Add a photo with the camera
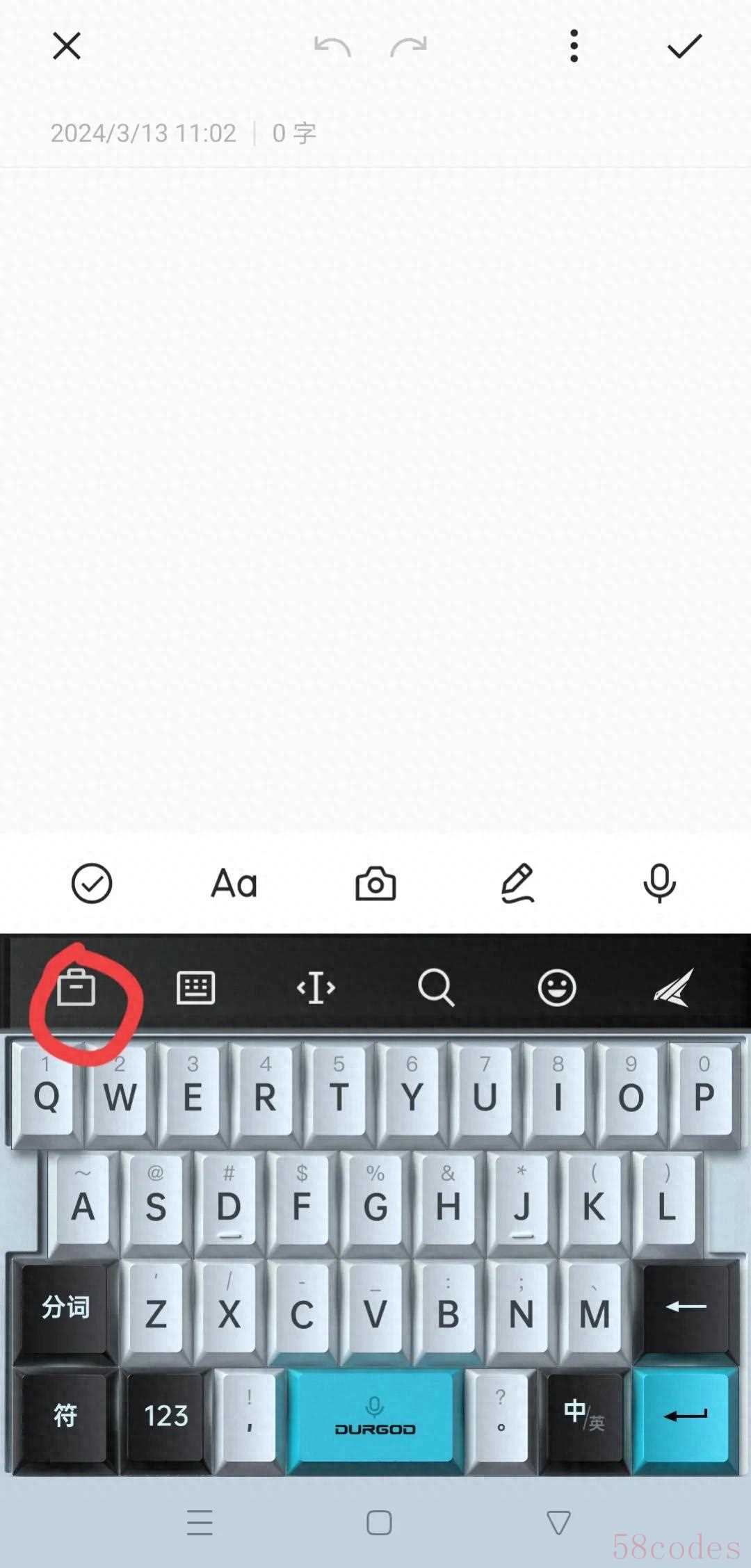Image resolution: width=751 pixels, height=1568 pixels. pos(375,884)
